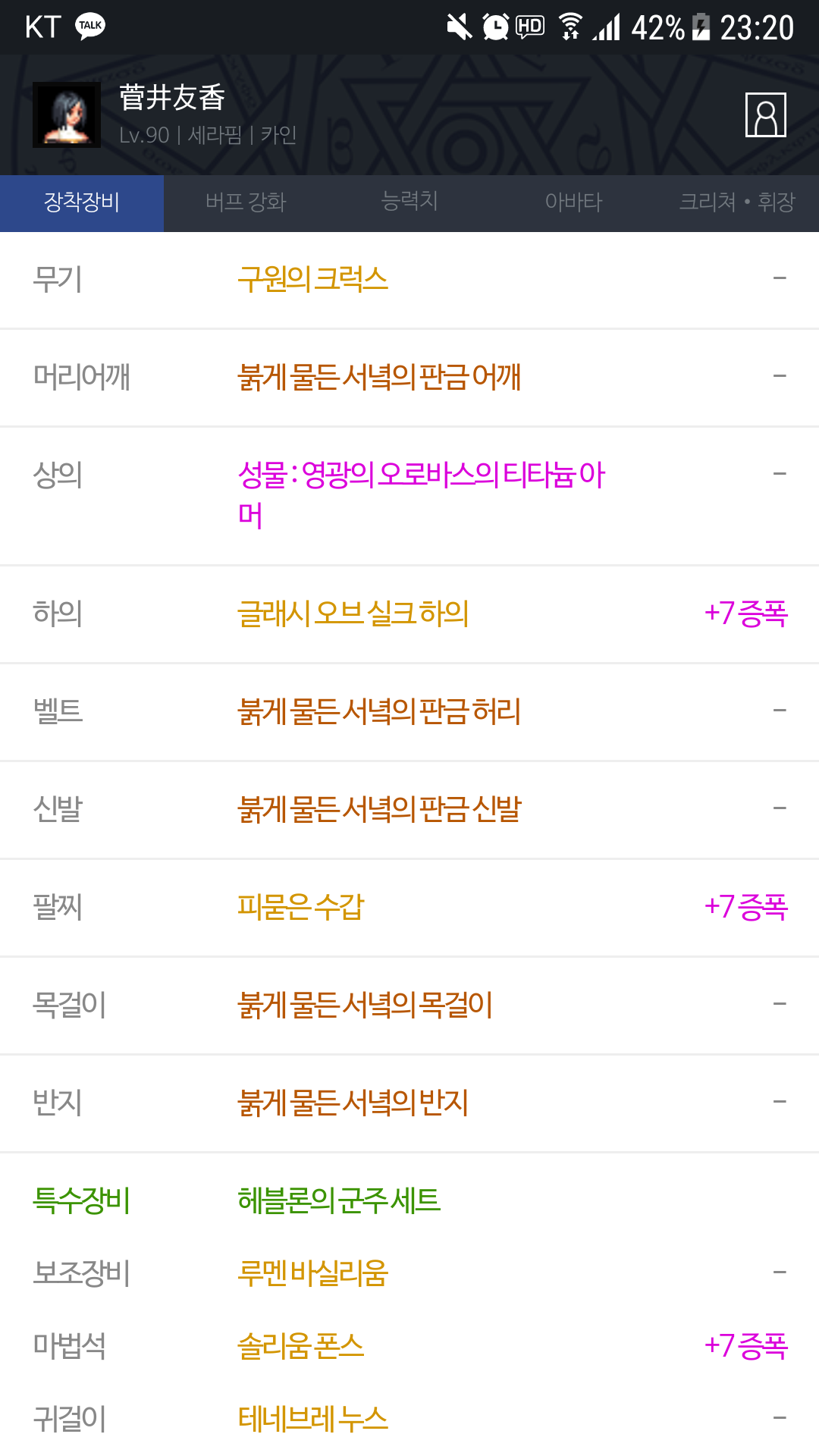The image size is (819, 1456).
Task: Open 붉게 물든 서녘의 판금 어깨 details
Action: pos(378,378)
